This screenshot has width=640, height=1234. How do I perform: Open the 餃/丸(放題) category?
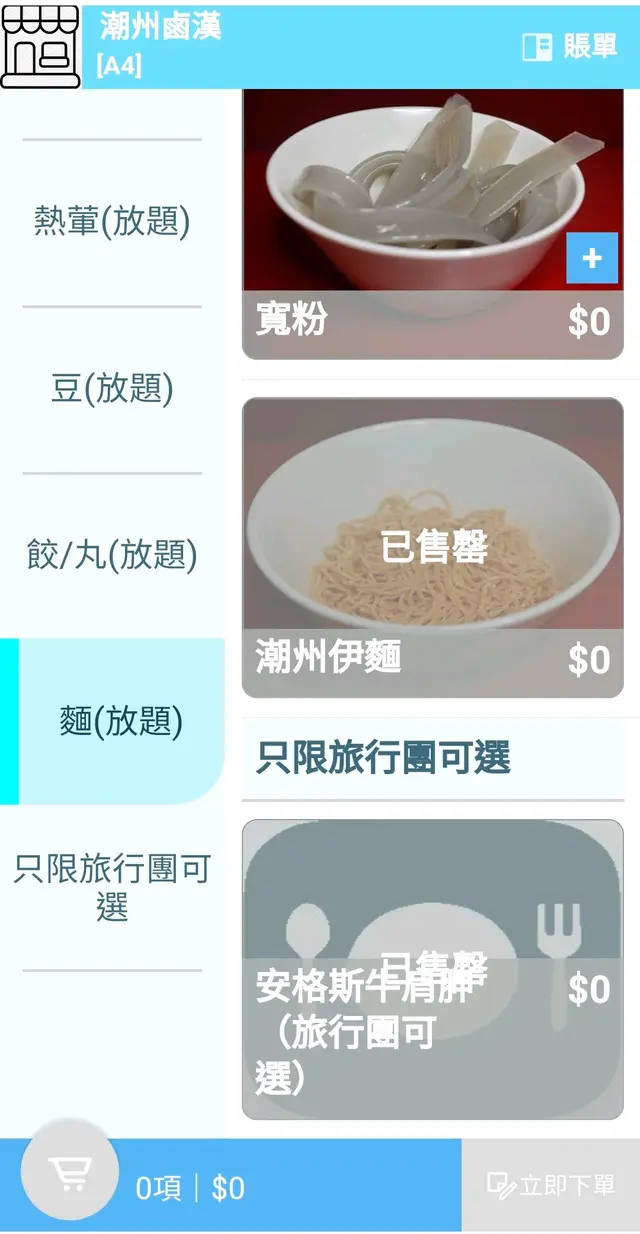[112, 554]
